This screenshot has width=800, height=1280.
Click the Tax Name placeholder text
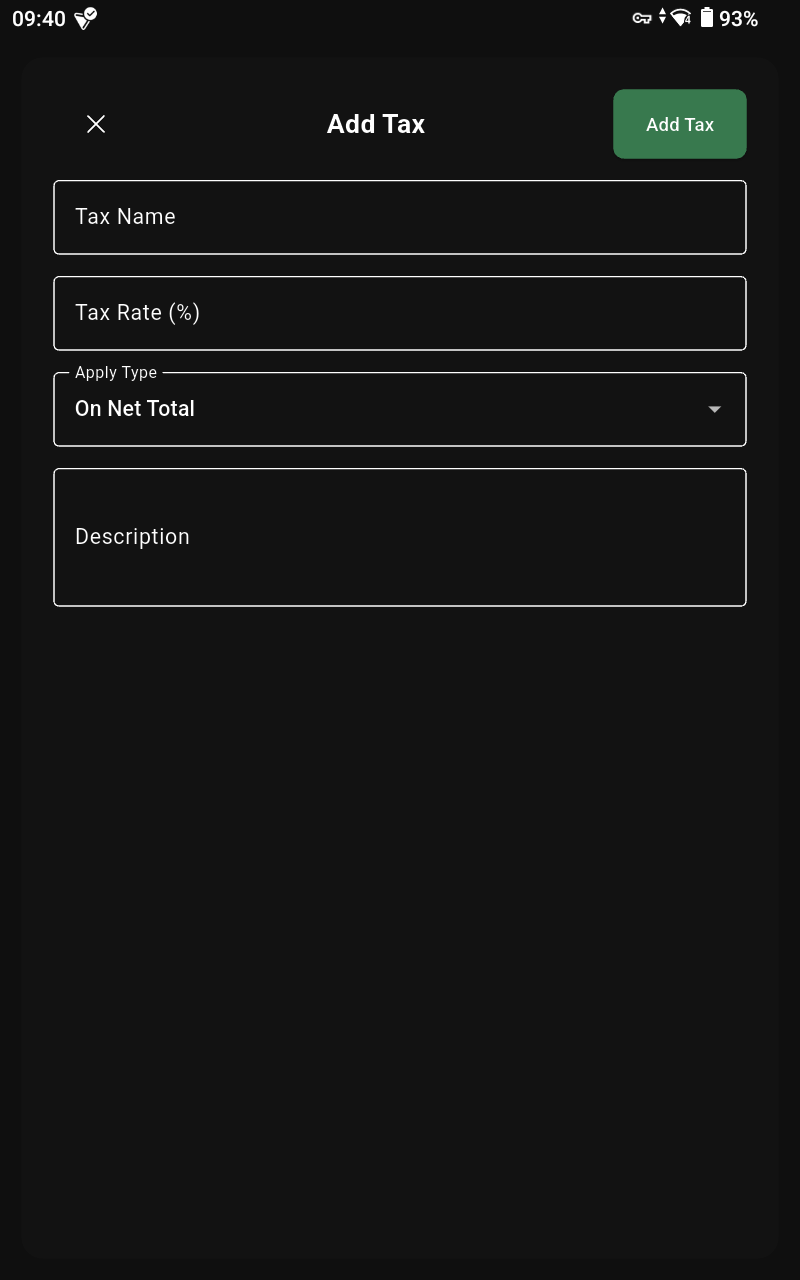[x=125, y=217]
